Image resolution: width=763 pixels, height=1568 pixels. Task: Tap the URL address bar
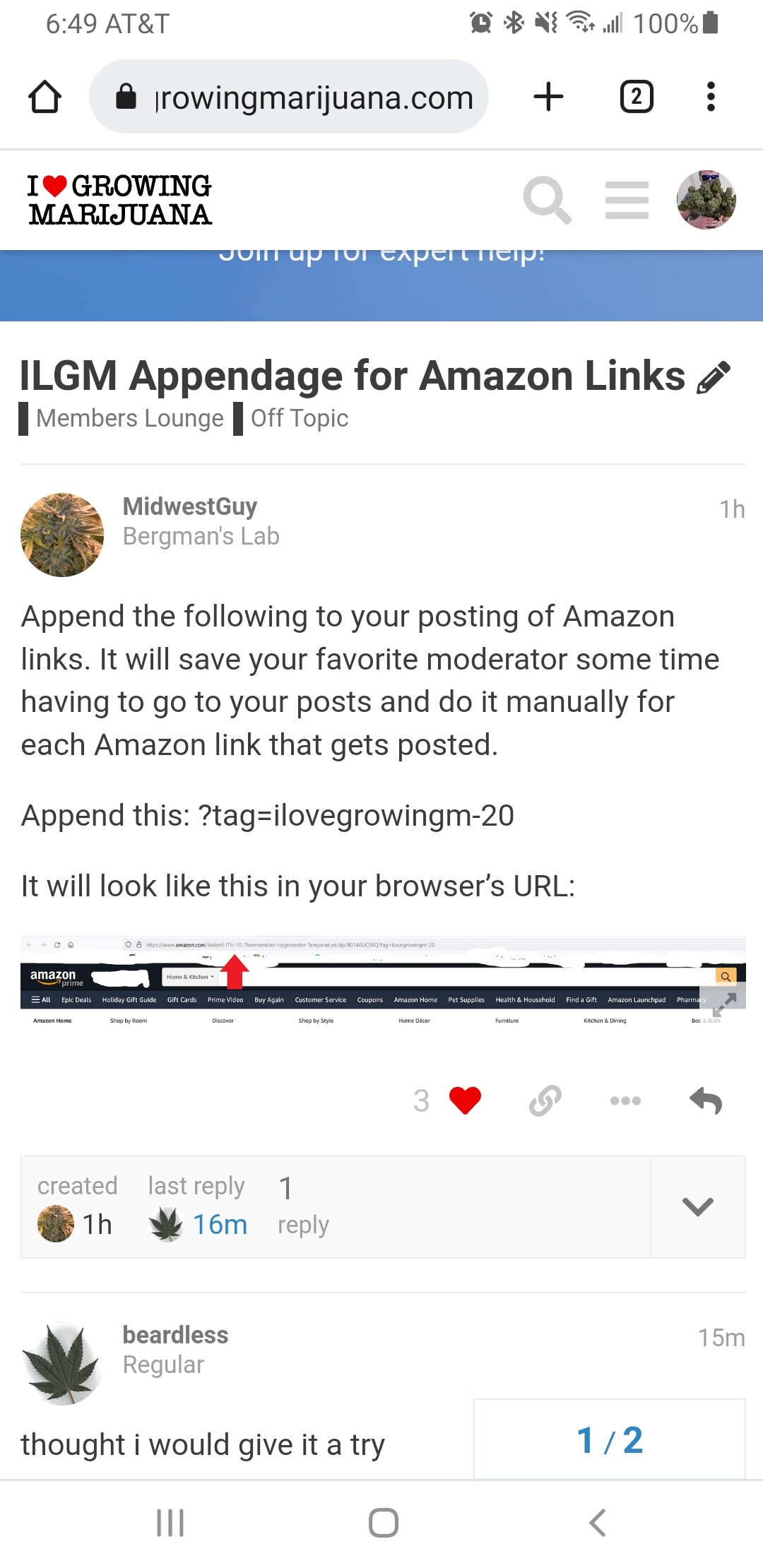pos(289,97)
